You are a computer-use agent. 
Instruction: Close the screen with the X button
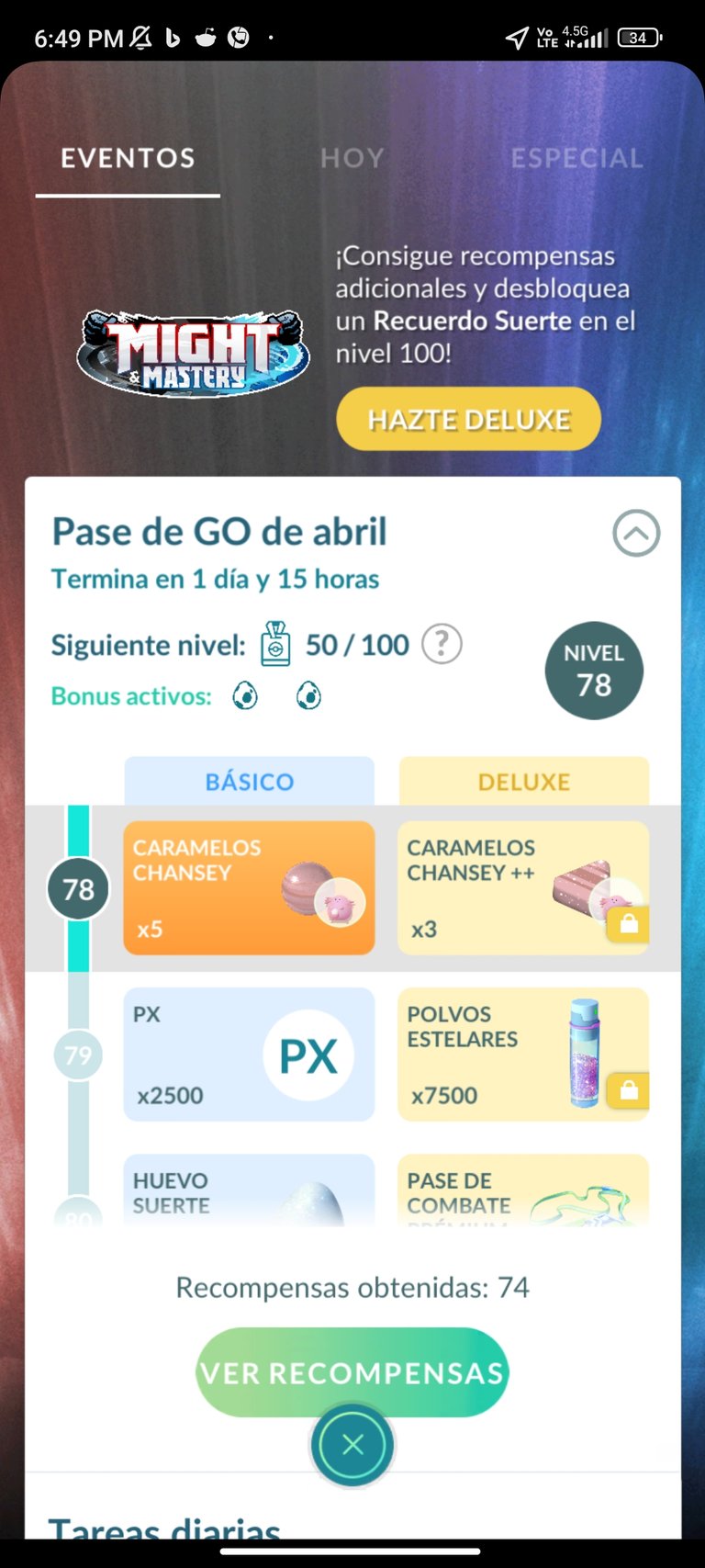click(352, 1445)
